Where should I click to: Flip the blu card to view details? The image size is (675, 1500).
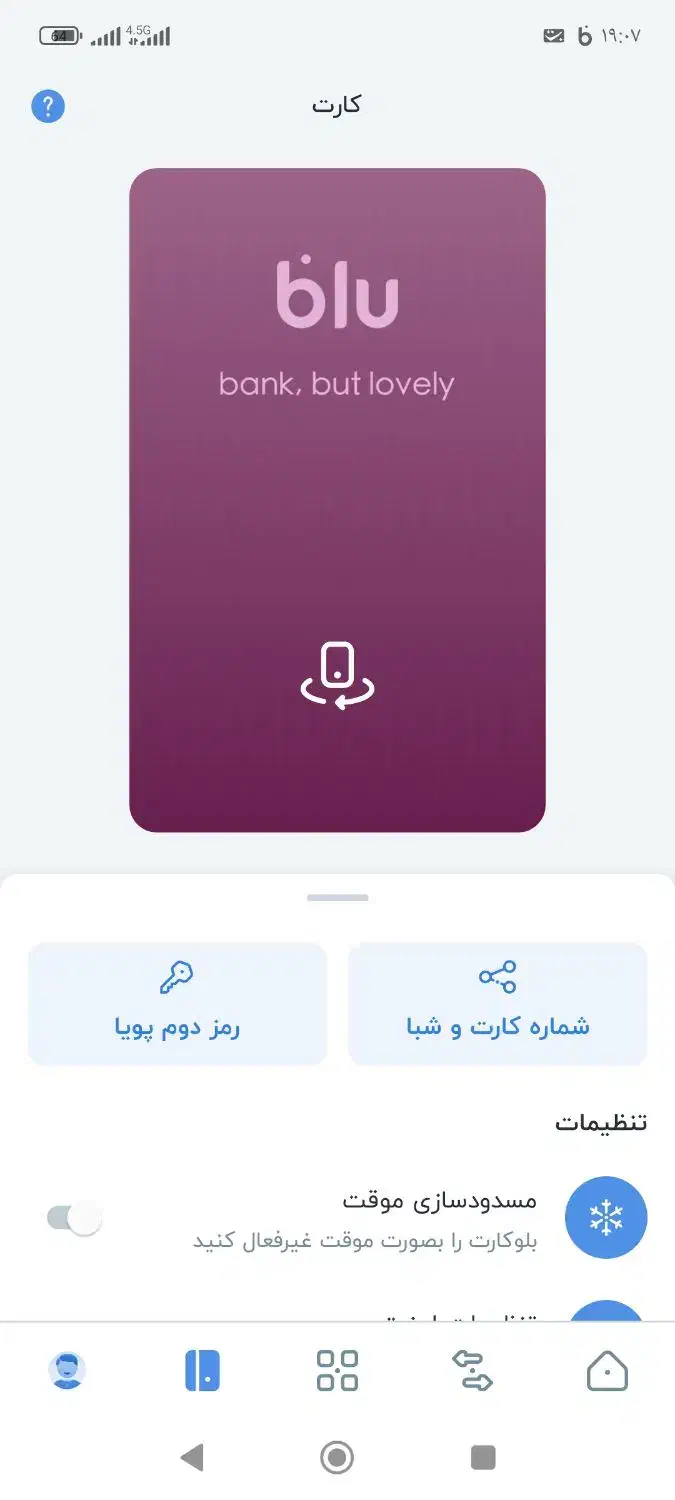click(337, 677)
